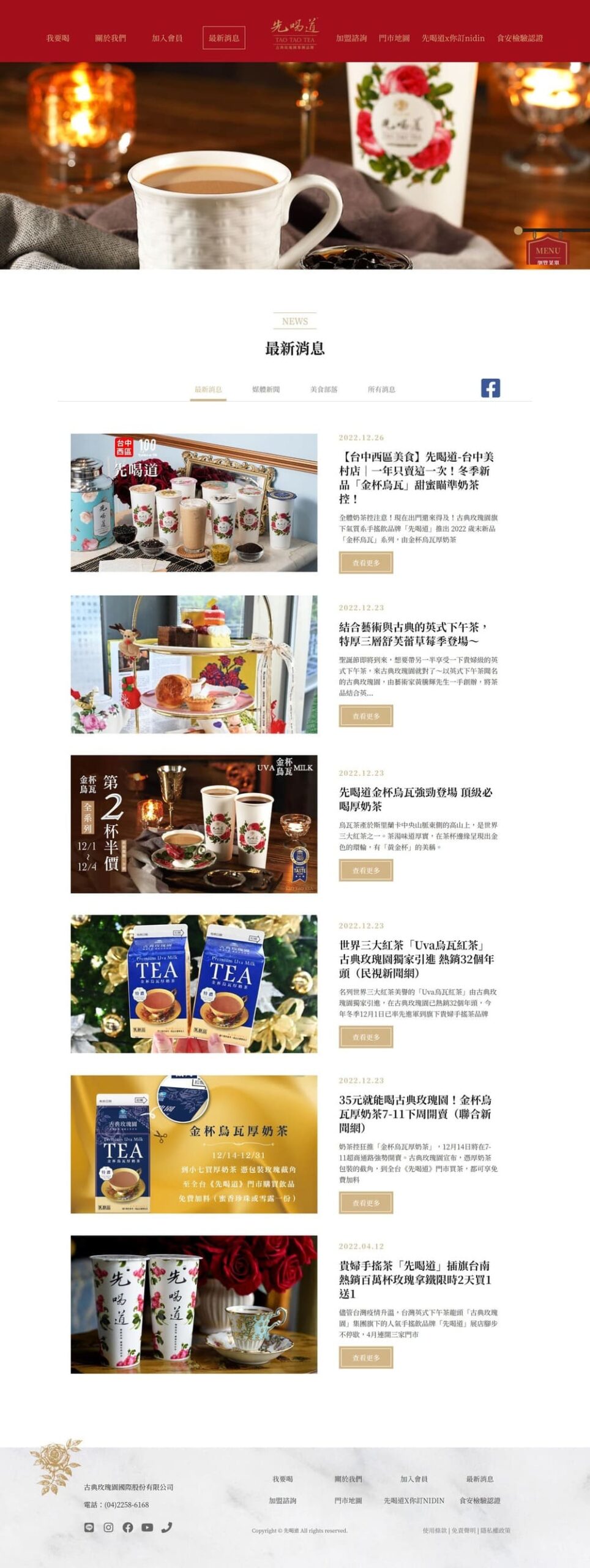The width and height of the screenshot is (590, 1568).
Task: Open 食安檢驗認證 in header navigation
Action: pyautogui.click(x=520, y=38)
